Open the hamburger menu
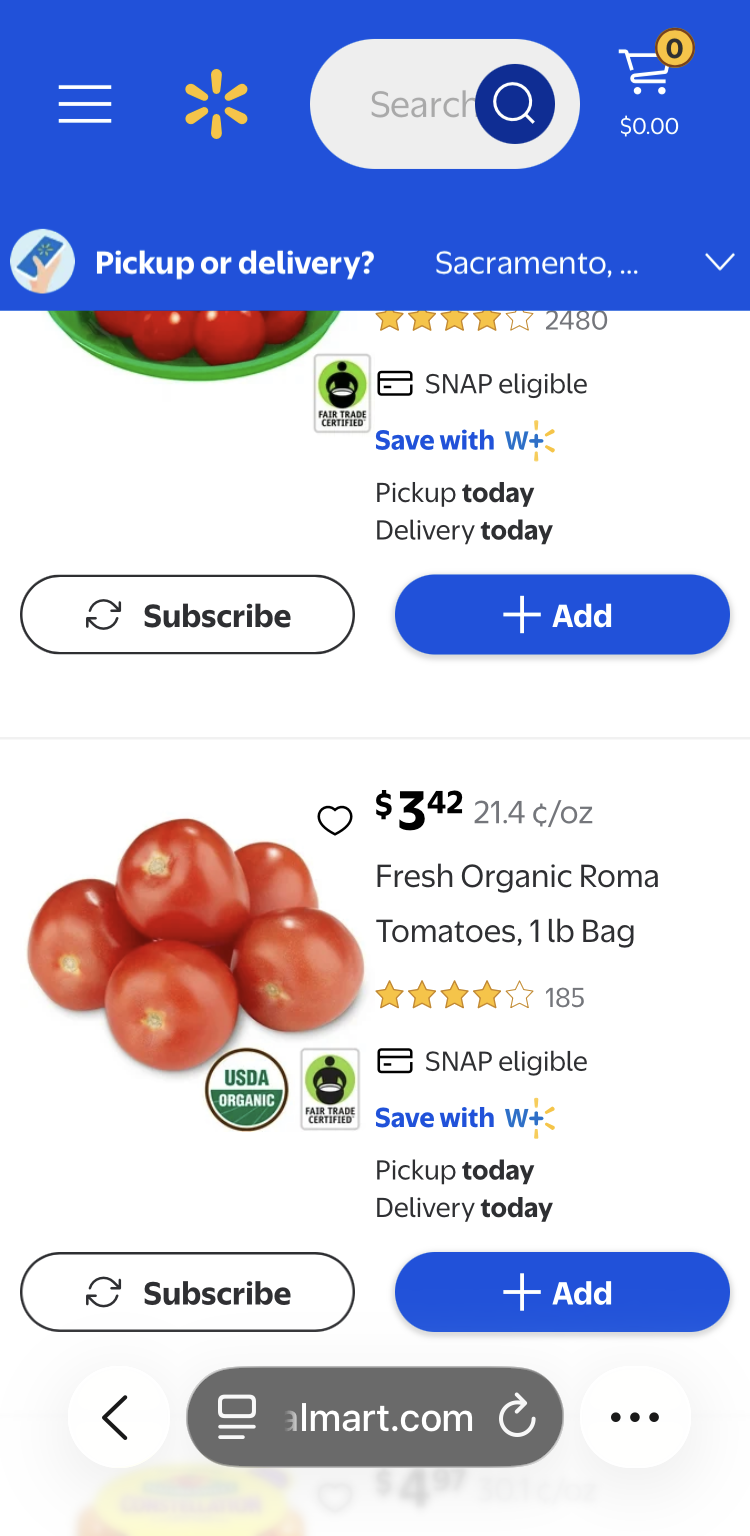 85,104
